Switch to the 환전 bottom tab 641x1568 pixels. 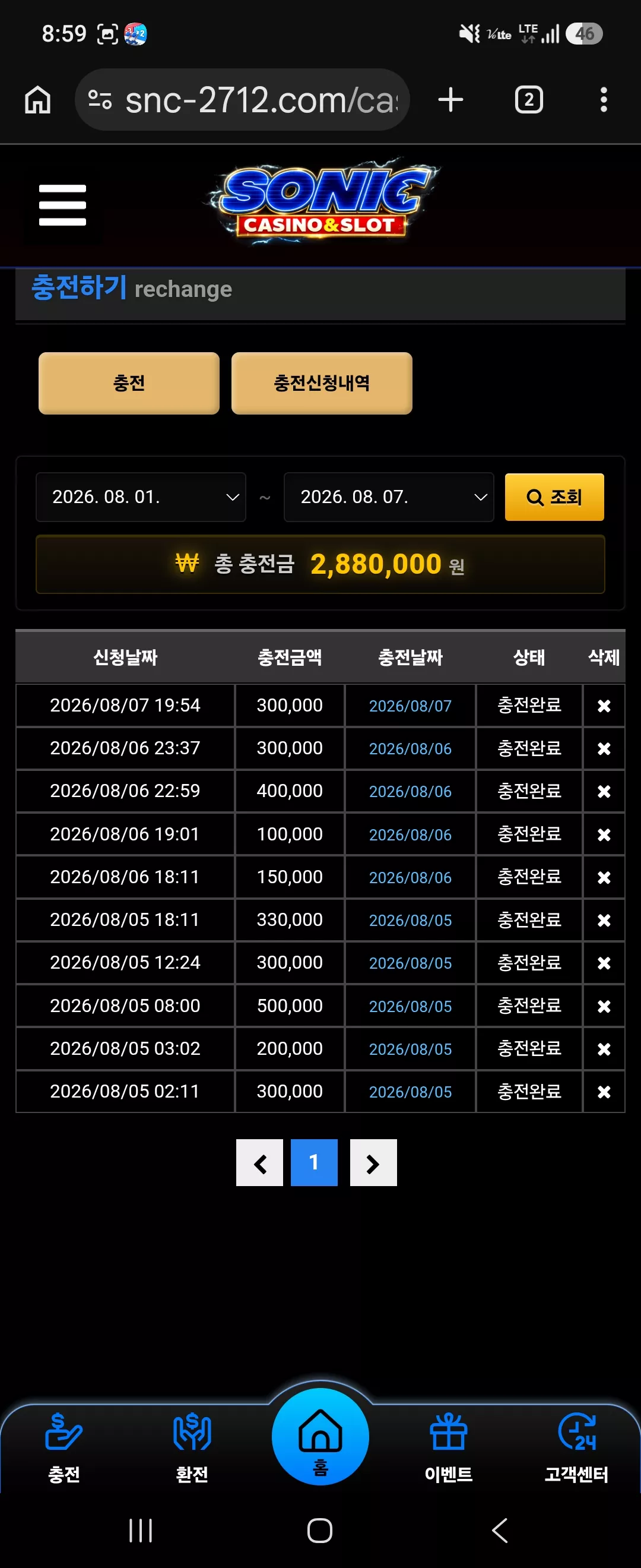(x=192, y=1447)
